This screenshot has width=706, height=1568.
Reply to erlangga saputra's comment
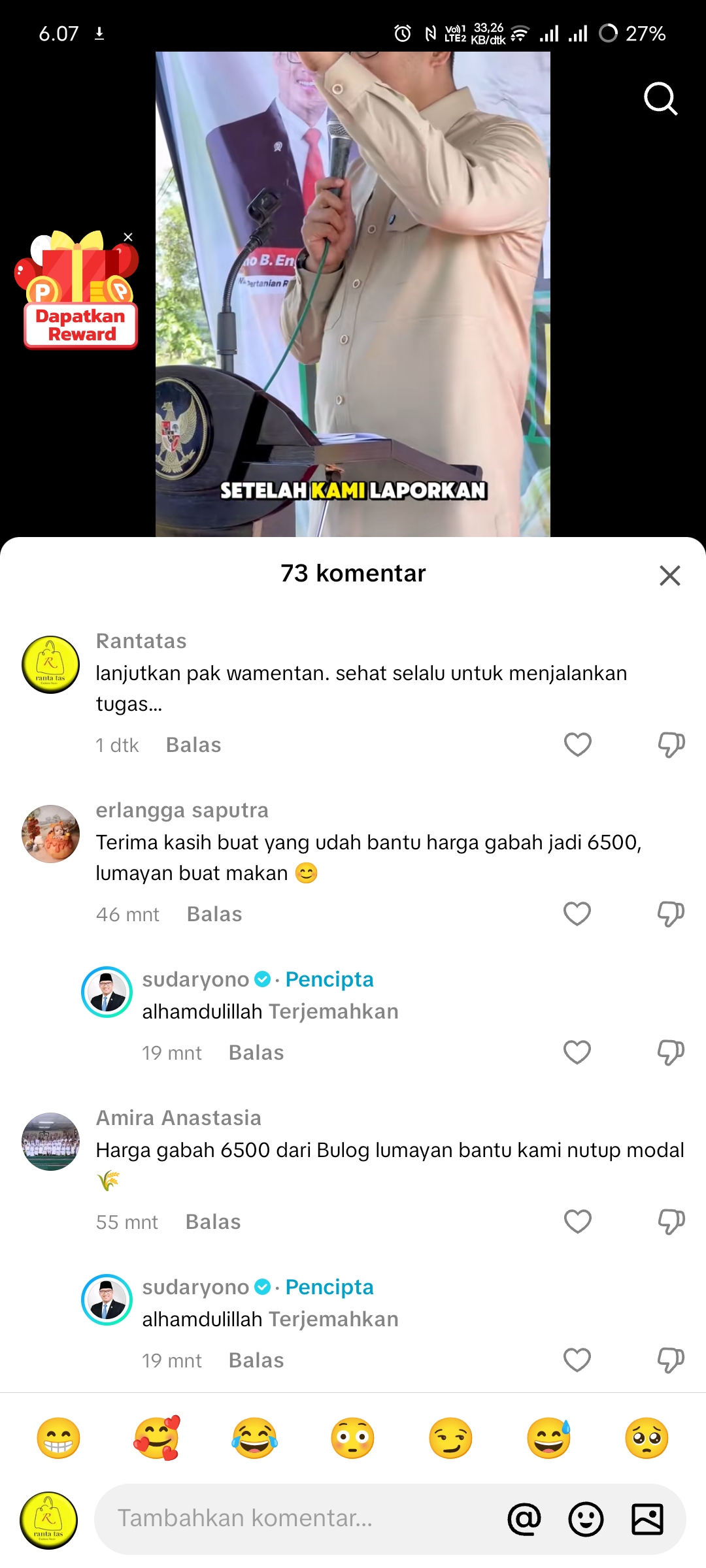pyautogui.click(x=214, y=914)
